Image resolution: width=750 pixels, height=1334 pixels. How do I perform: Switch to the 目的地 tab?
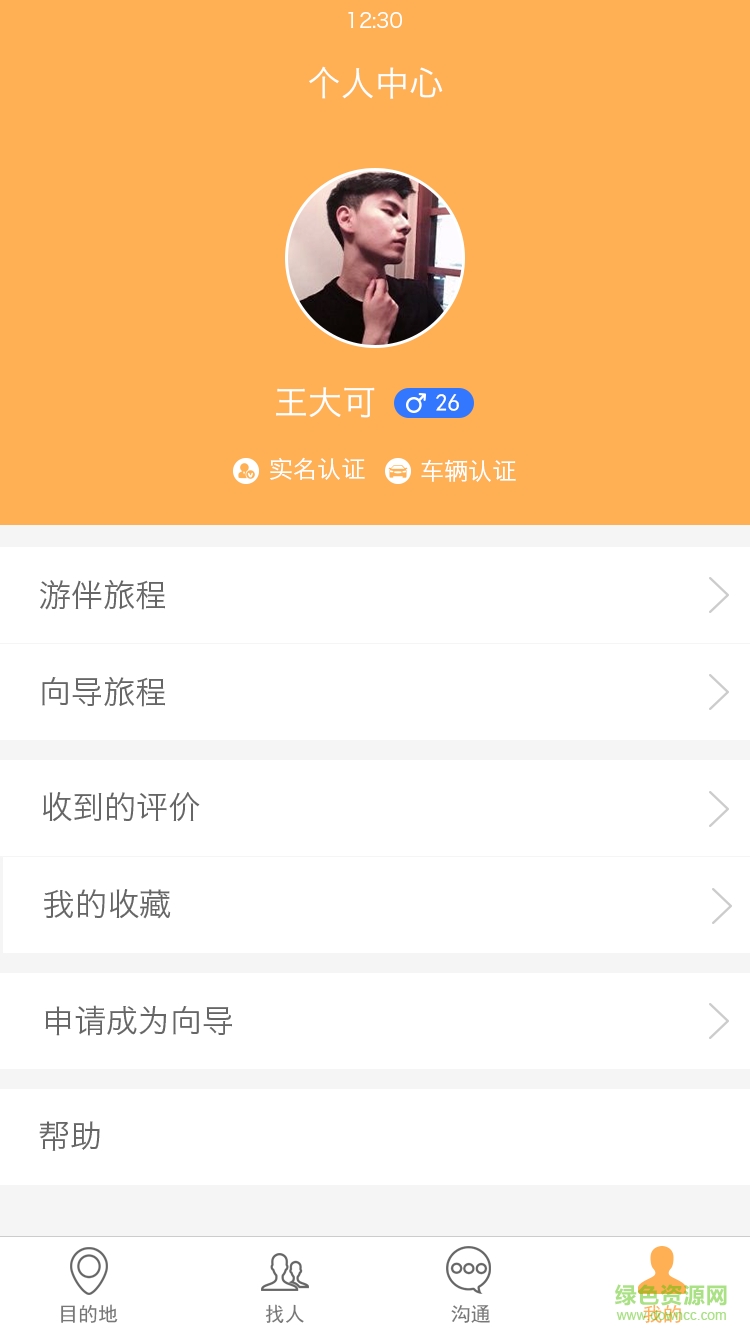(89, 1286)
